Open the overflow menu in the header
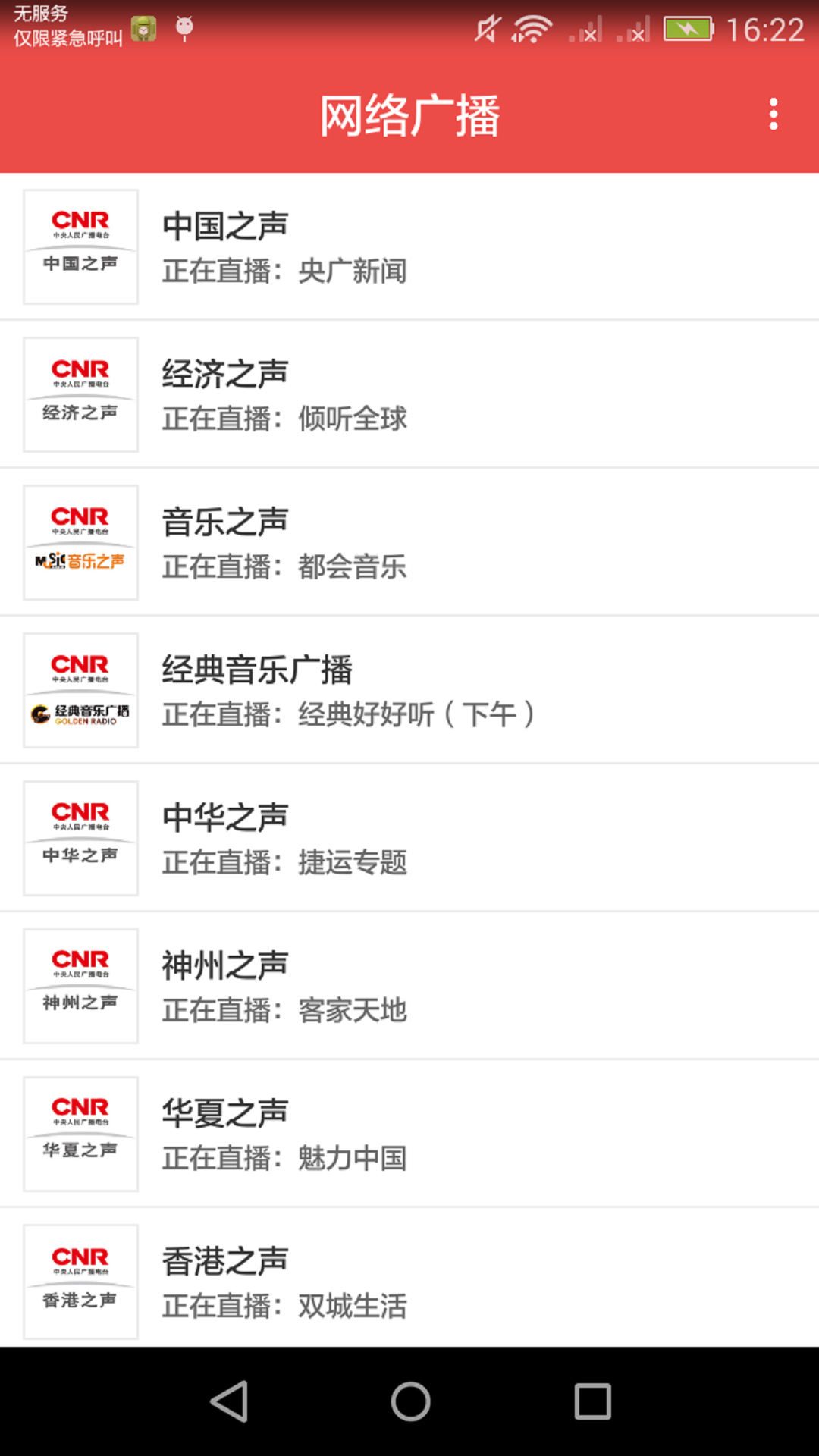Viewport: 819px width, 1456px height. pyautogui.click(x=773, y=115)
